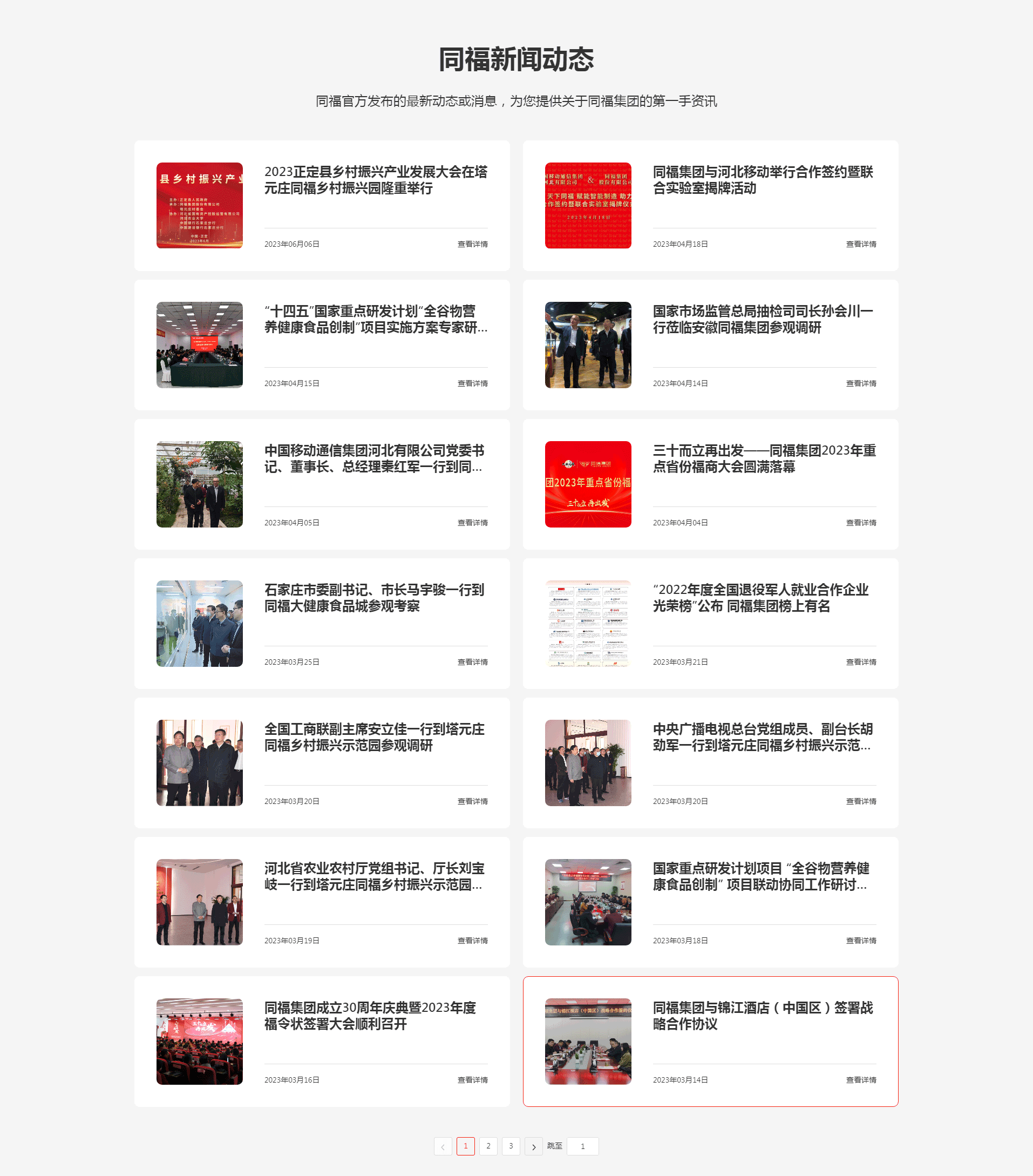Open the 同福集团与锦江酒店签署战略合作 card

763,1016
